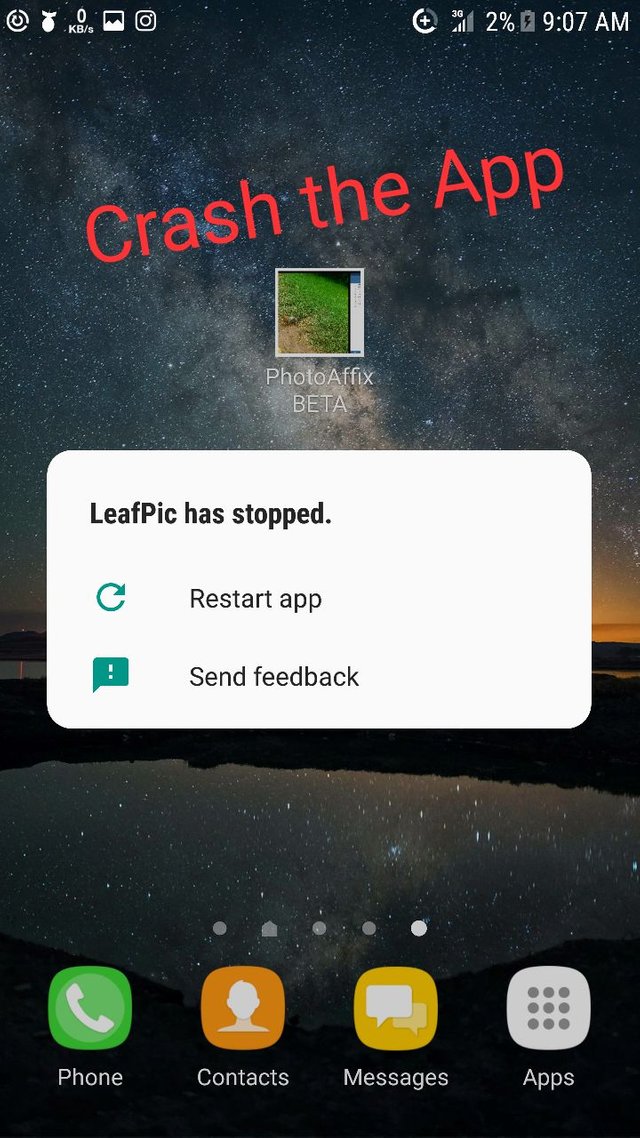Show the Apps drawer
This screenshot has width=640, height=1138.
point(548,1009)
